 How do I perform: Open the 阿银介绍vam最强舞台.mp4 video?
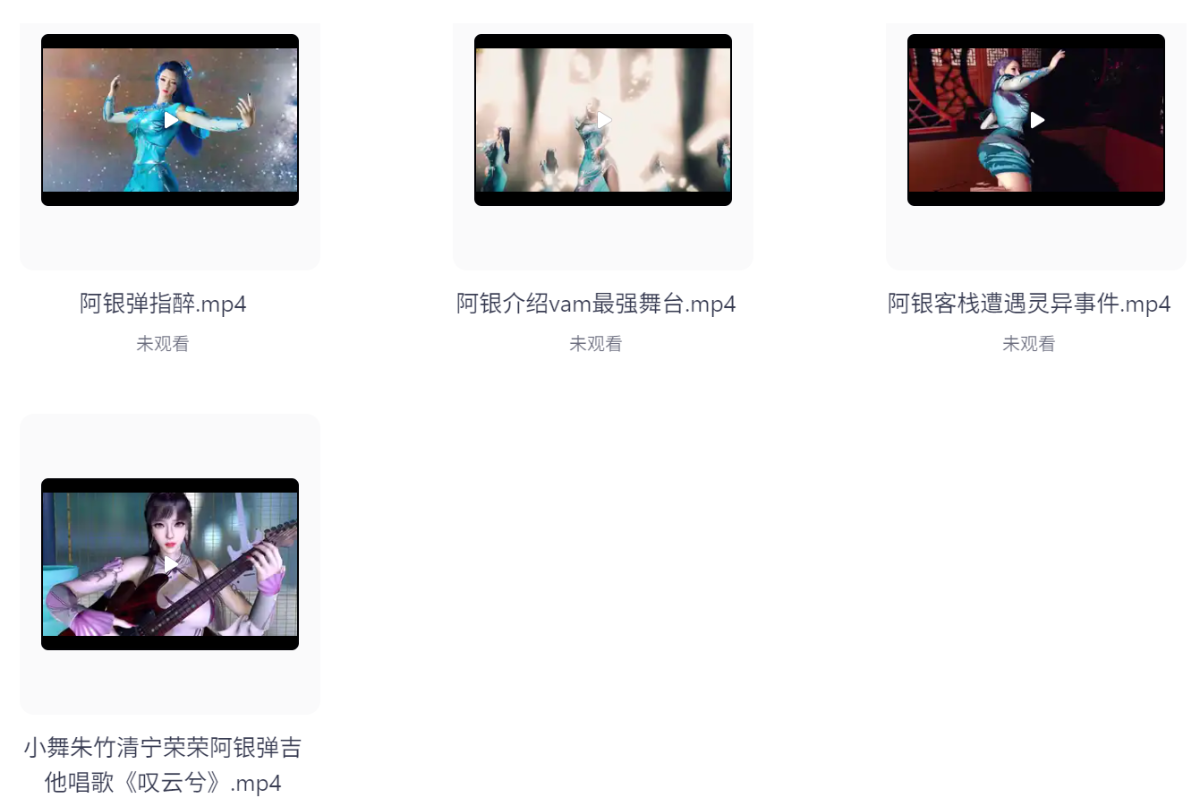coord(604,120)
